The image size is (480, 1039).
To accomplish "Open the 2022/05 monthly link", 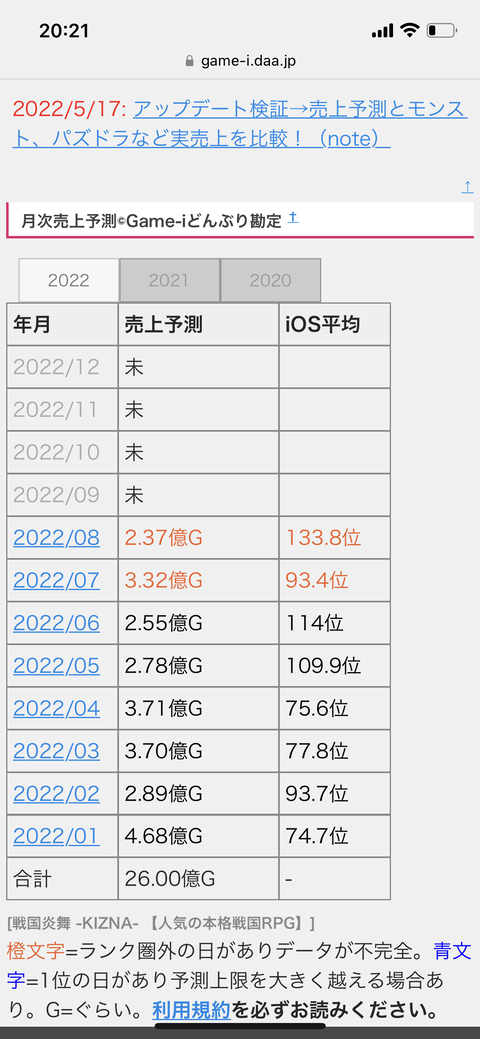I will pos(56,665).
